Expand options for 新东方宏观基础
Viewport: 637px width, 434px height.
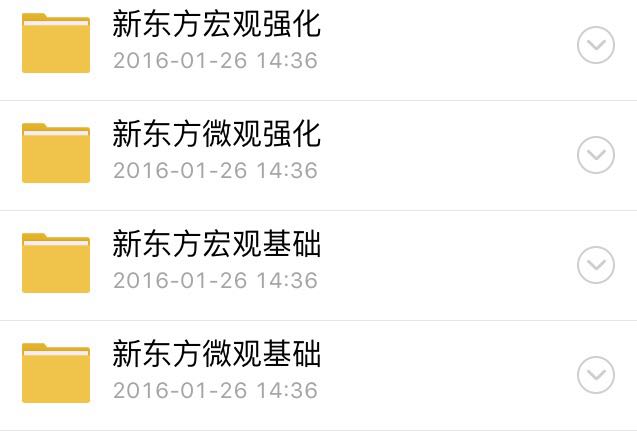(x=597, y=265)
